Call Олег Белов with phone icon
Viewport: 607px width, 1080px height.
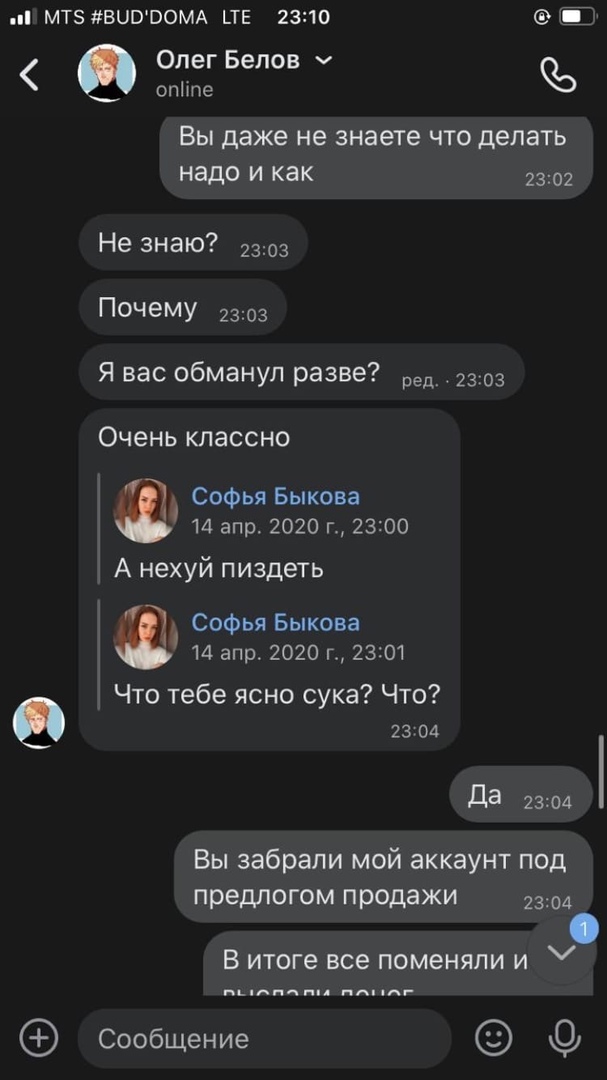click(557, 74)
